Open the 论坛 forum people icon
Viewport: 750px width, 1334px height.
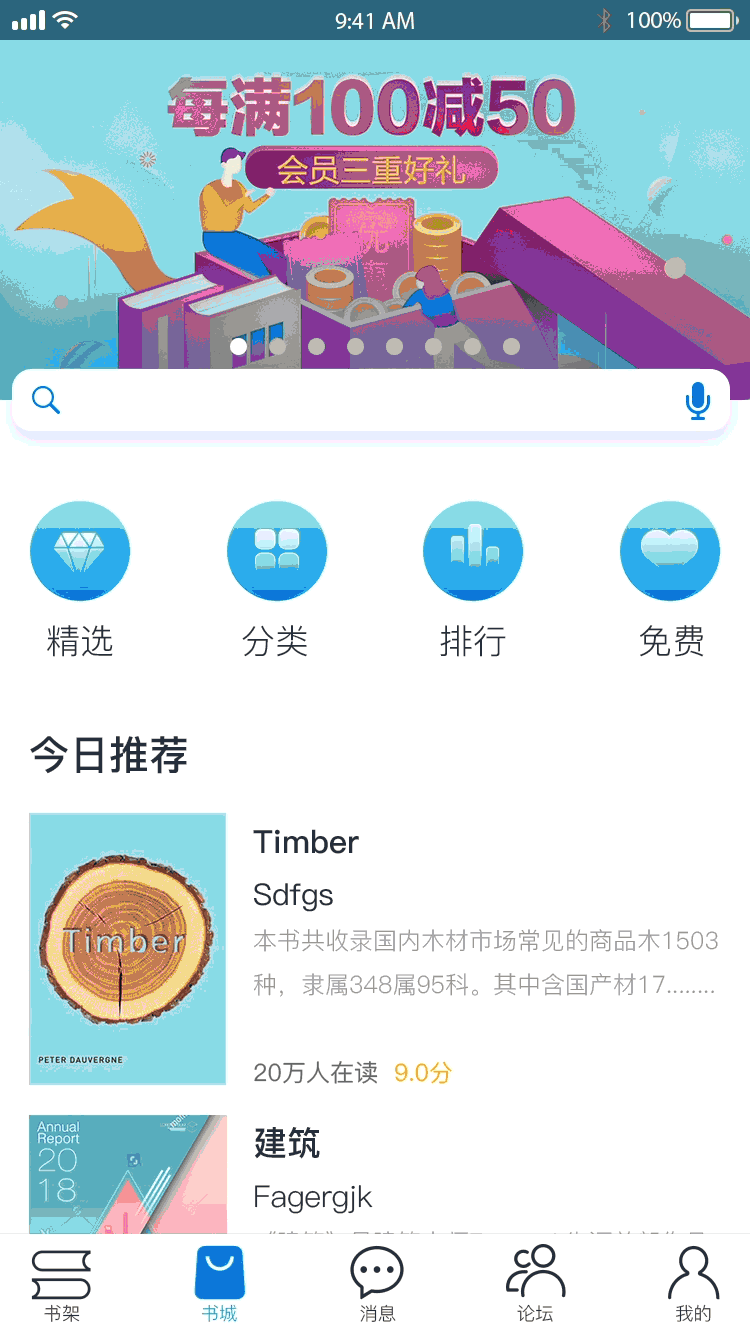click(535, 1271)
